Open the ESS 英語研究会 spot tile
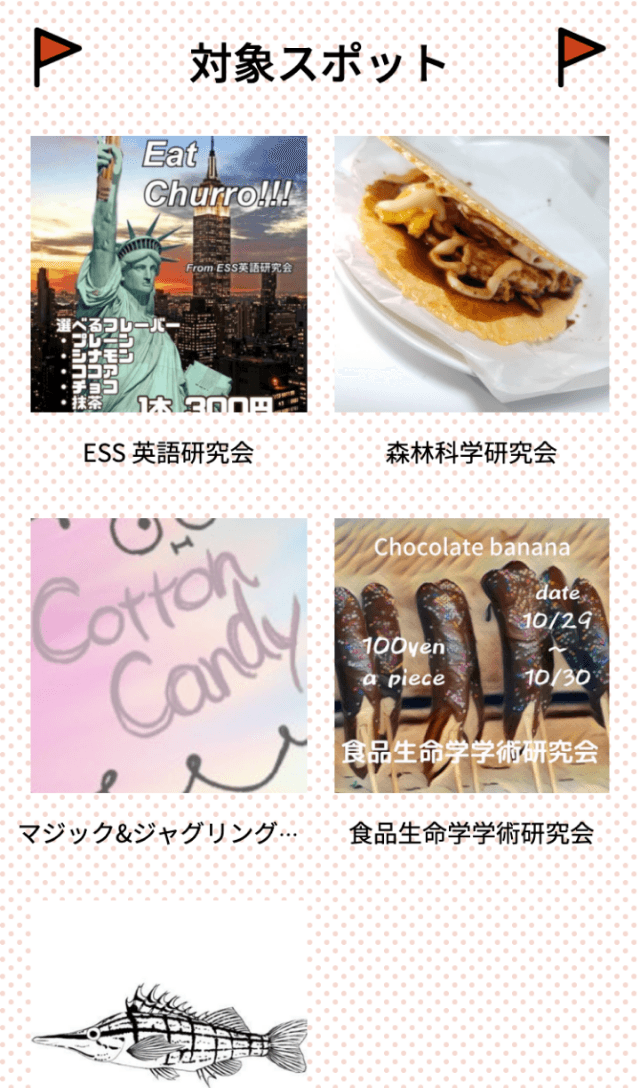Screen dimensions: 640x1088 click(168, 274)
